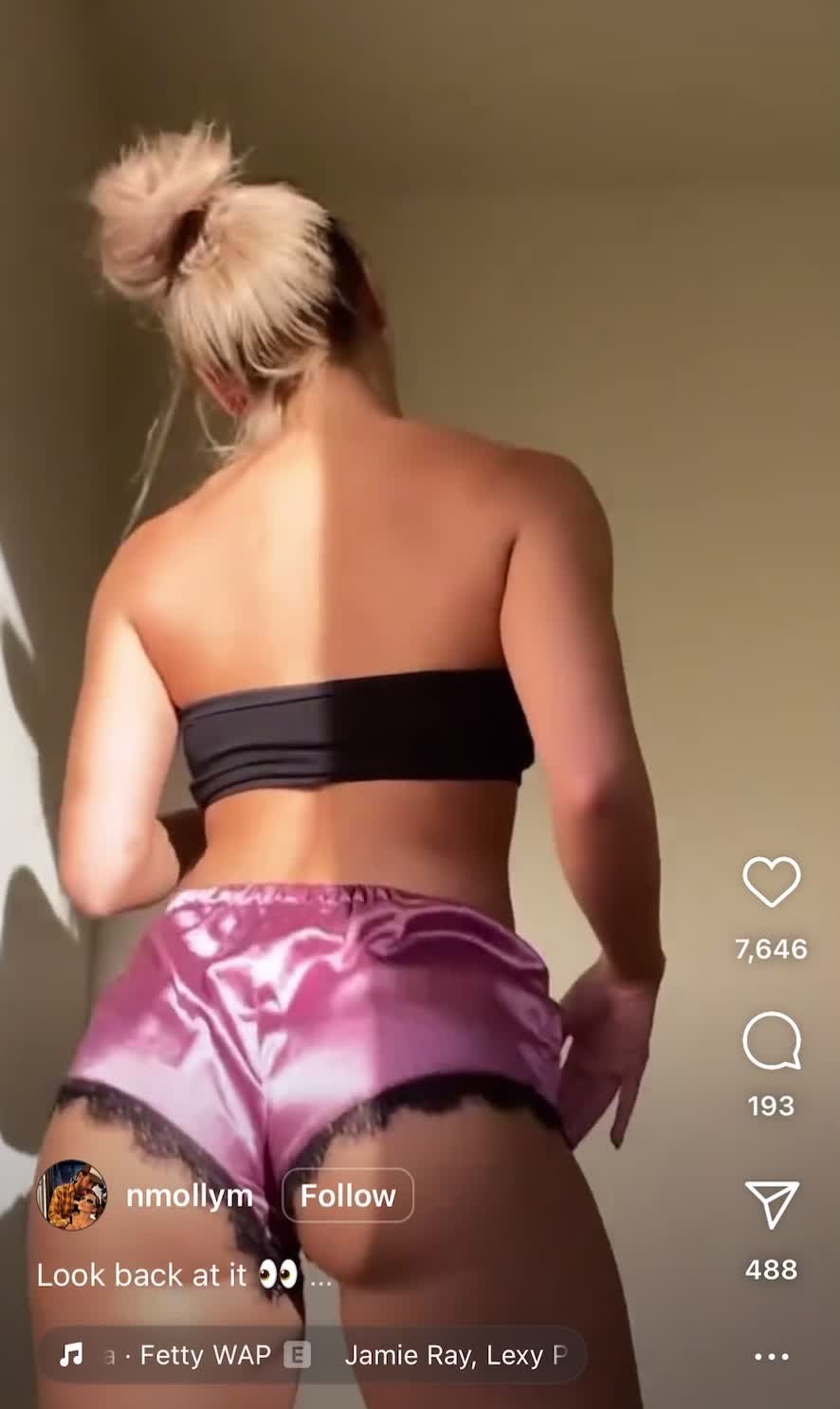Screen dimensions: 840x1409
Task: Open the comments on this reel
Action: click(771, 1040)
